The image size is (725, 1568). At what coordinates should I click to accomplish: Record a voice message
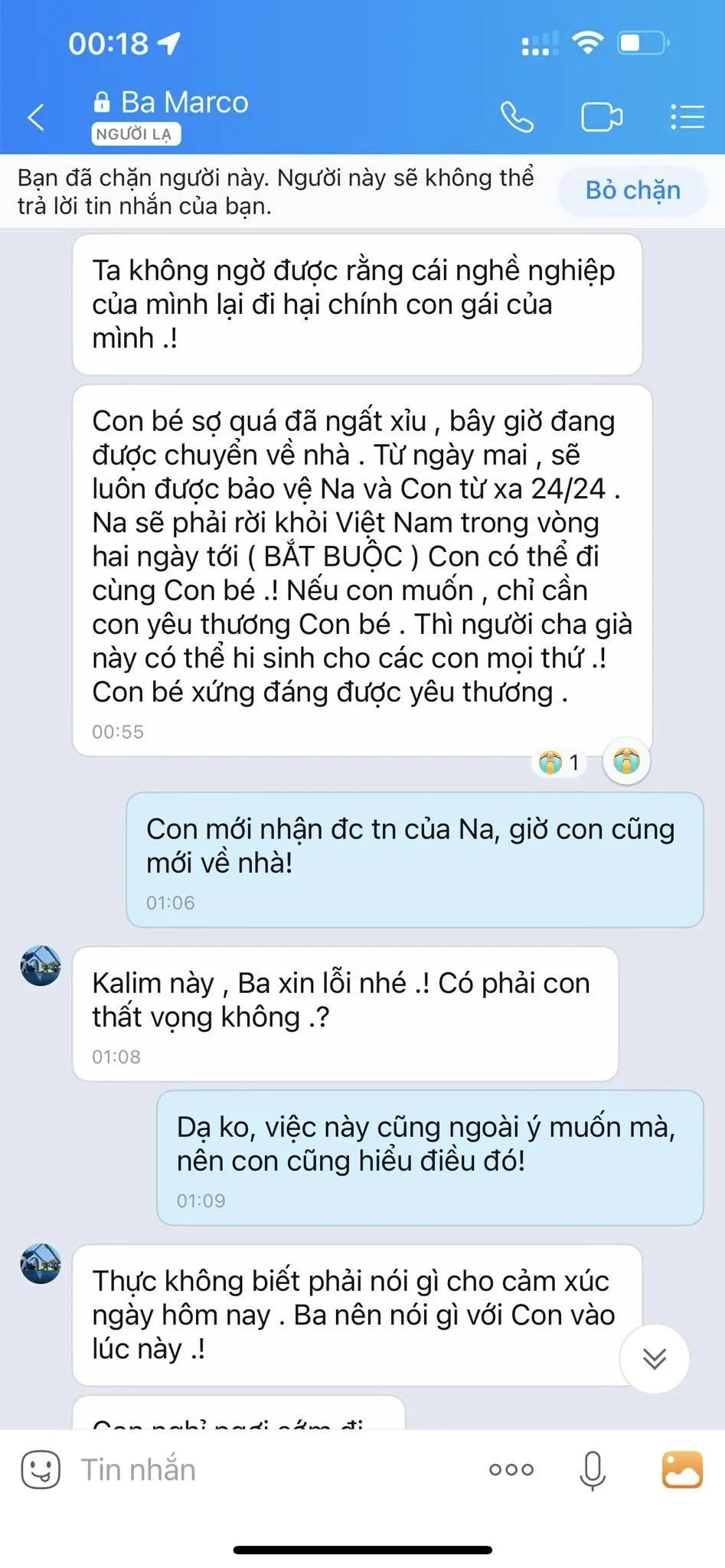(593, 1469)
